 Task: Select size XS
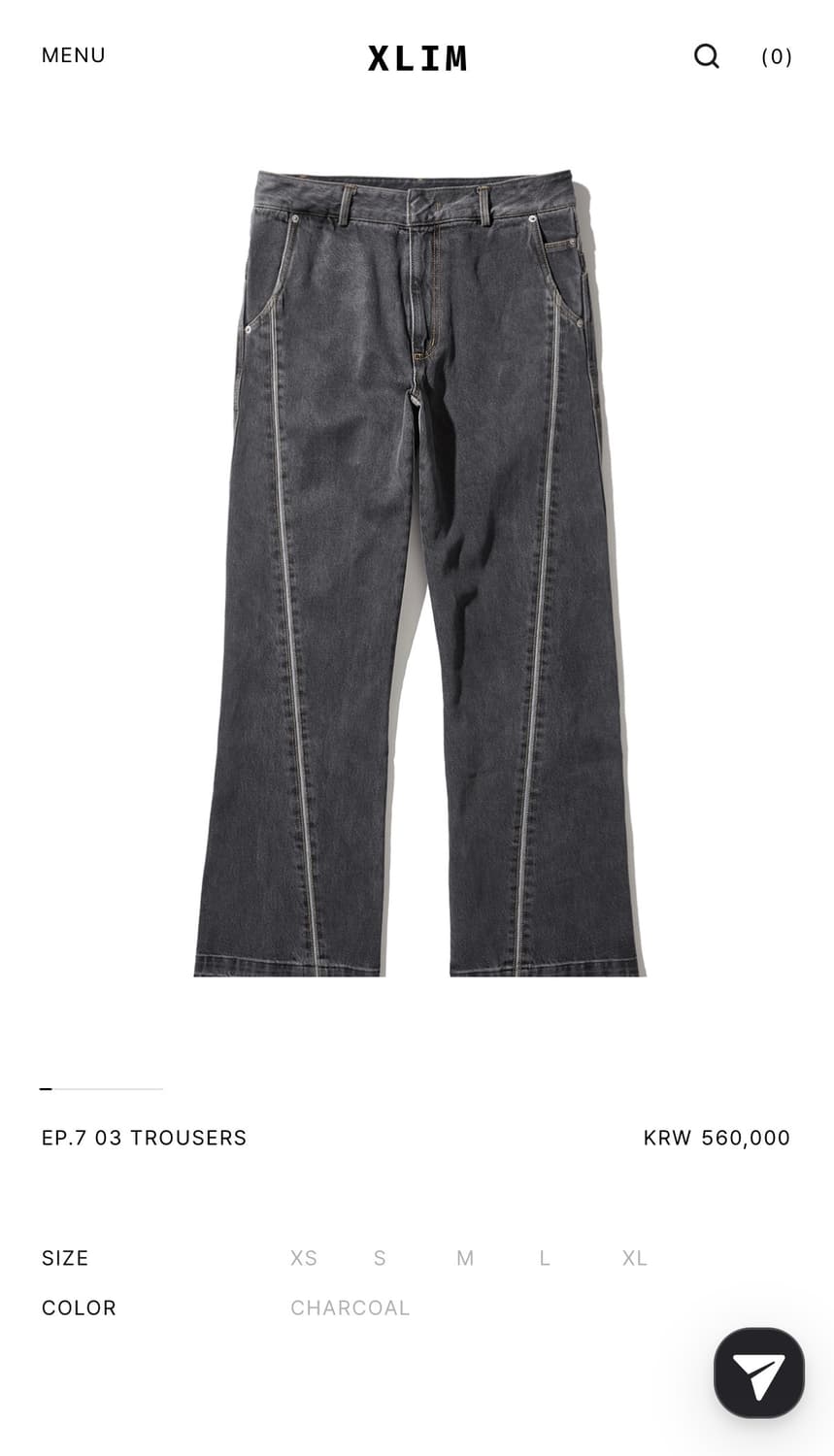coord(303,1257)
